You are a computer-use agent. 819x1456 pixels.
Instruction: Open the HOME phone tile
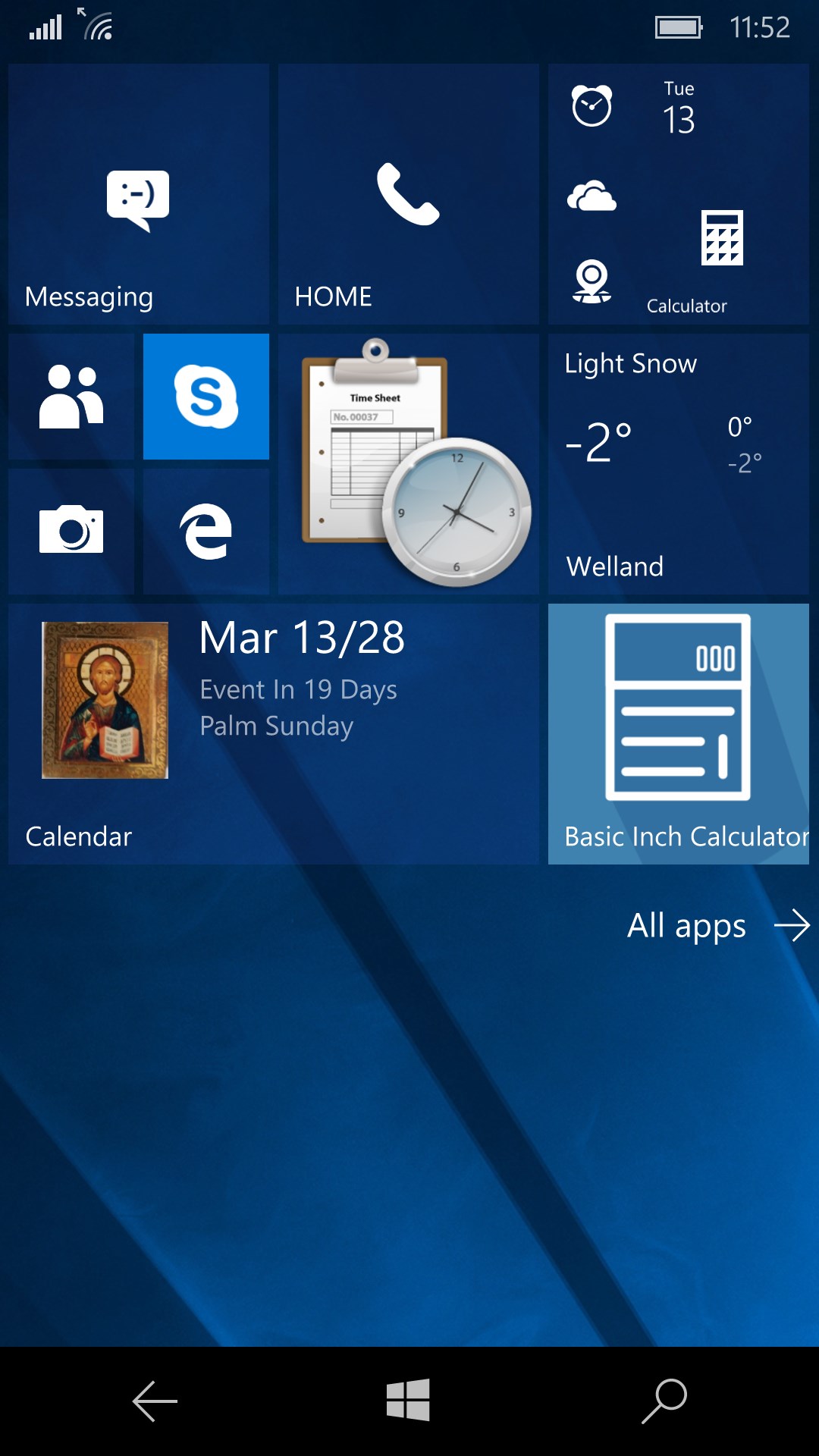[408, 195]
